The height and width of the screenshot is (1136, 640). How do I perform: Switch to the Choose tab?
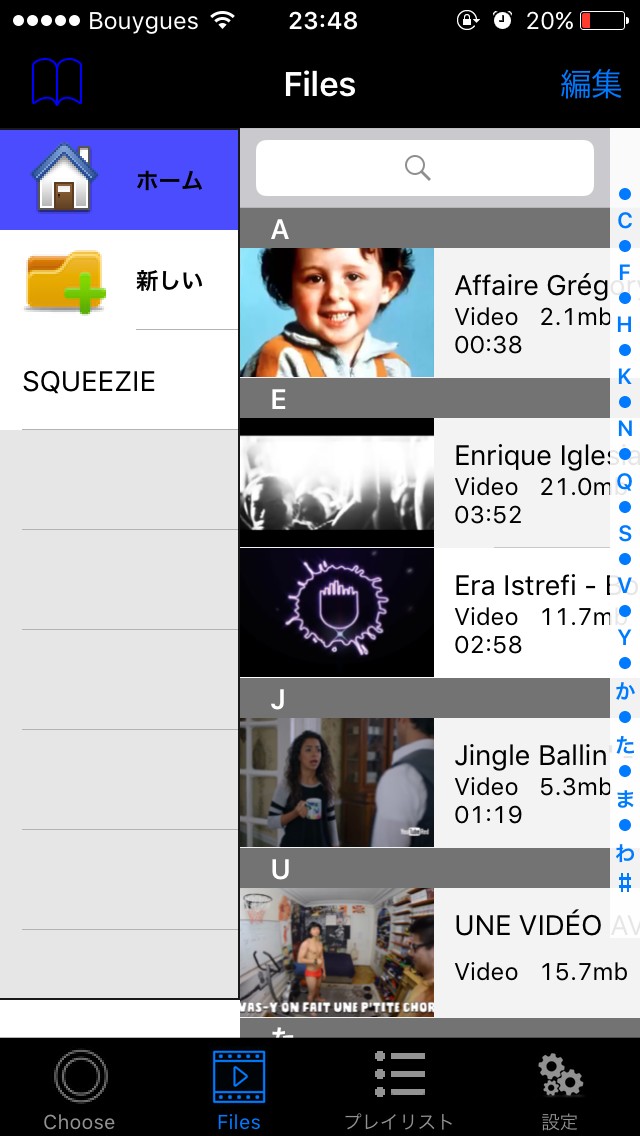point(79,1090)
